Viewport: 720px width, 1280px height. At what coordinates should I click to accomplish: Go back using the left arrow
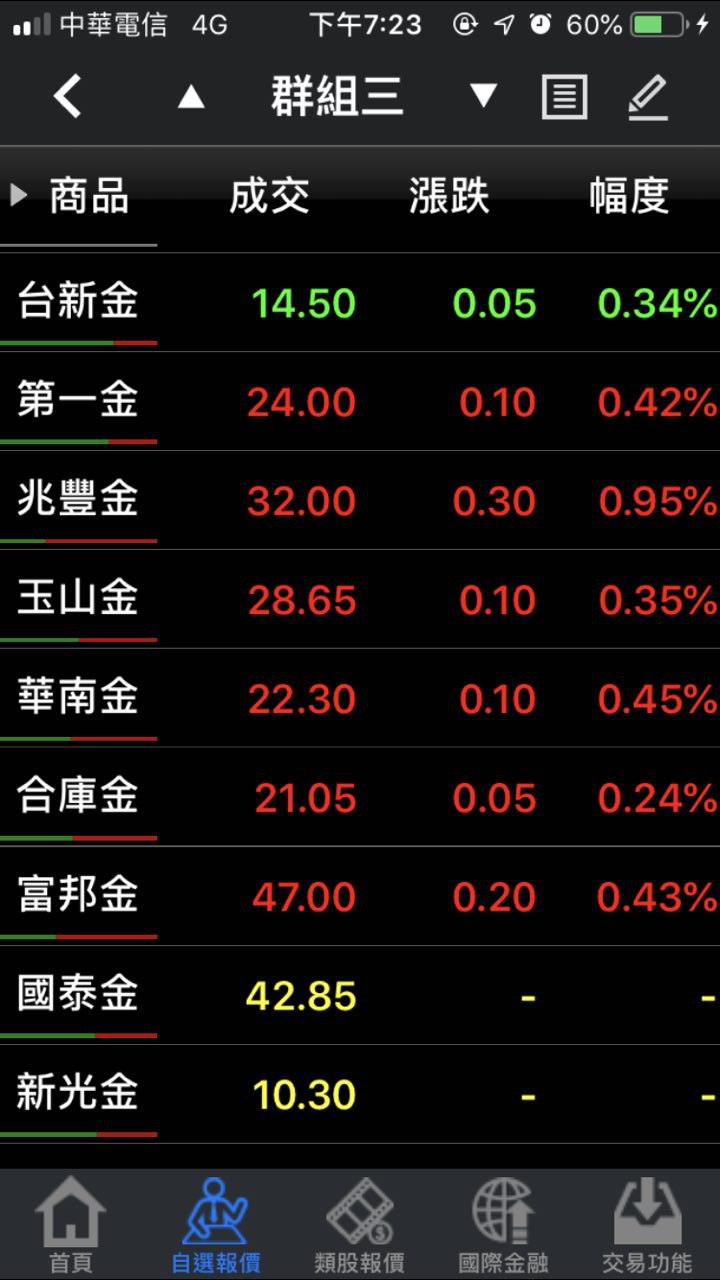[x=68, y=97]
